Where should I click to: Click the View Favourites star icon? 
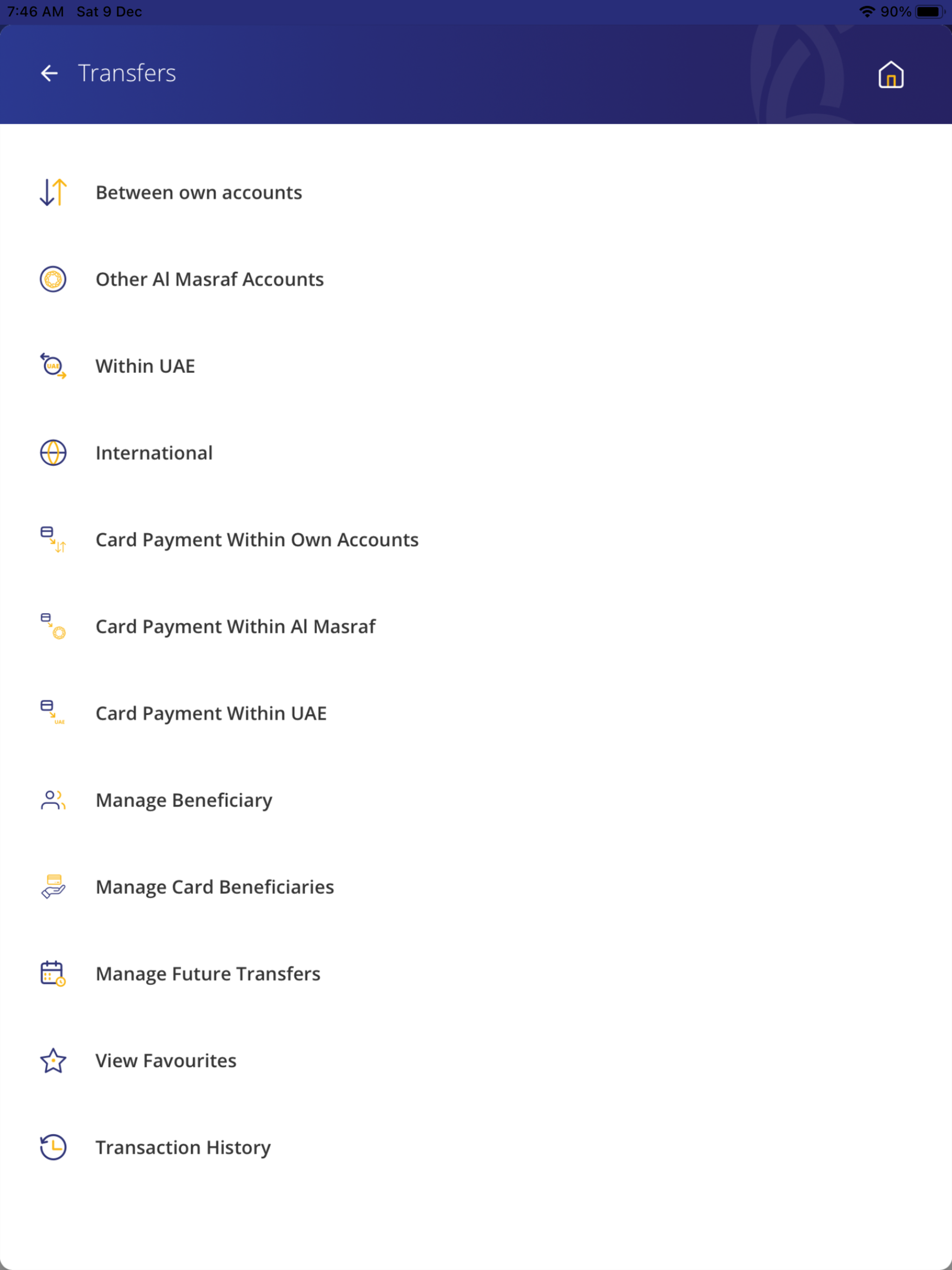pos(53,1060)
